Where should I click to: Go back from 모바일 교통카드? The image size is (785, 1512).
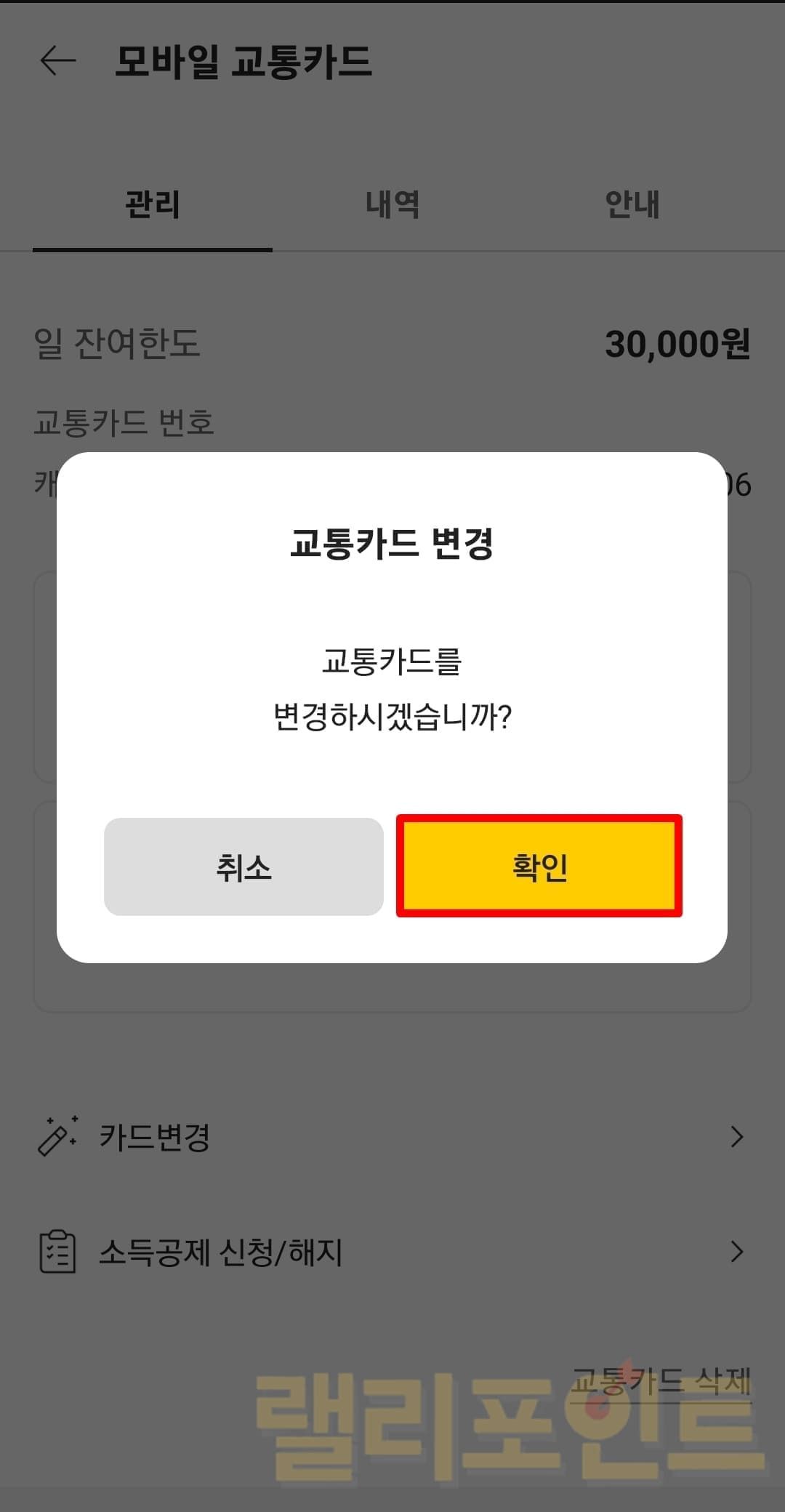(x=58, y=60)
